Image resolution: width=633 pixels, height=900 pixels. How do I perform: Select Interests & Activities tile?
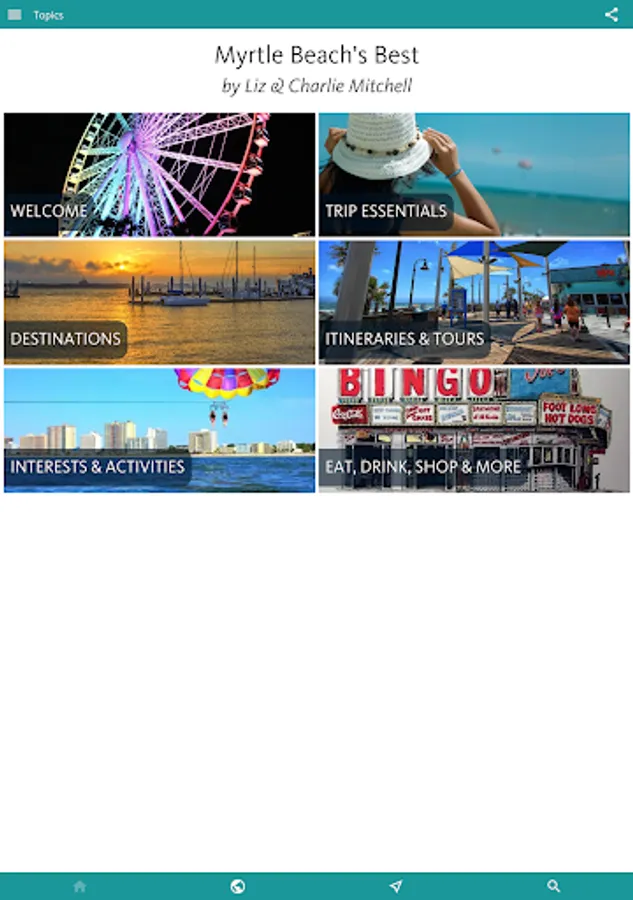click(x=160, y=430)
